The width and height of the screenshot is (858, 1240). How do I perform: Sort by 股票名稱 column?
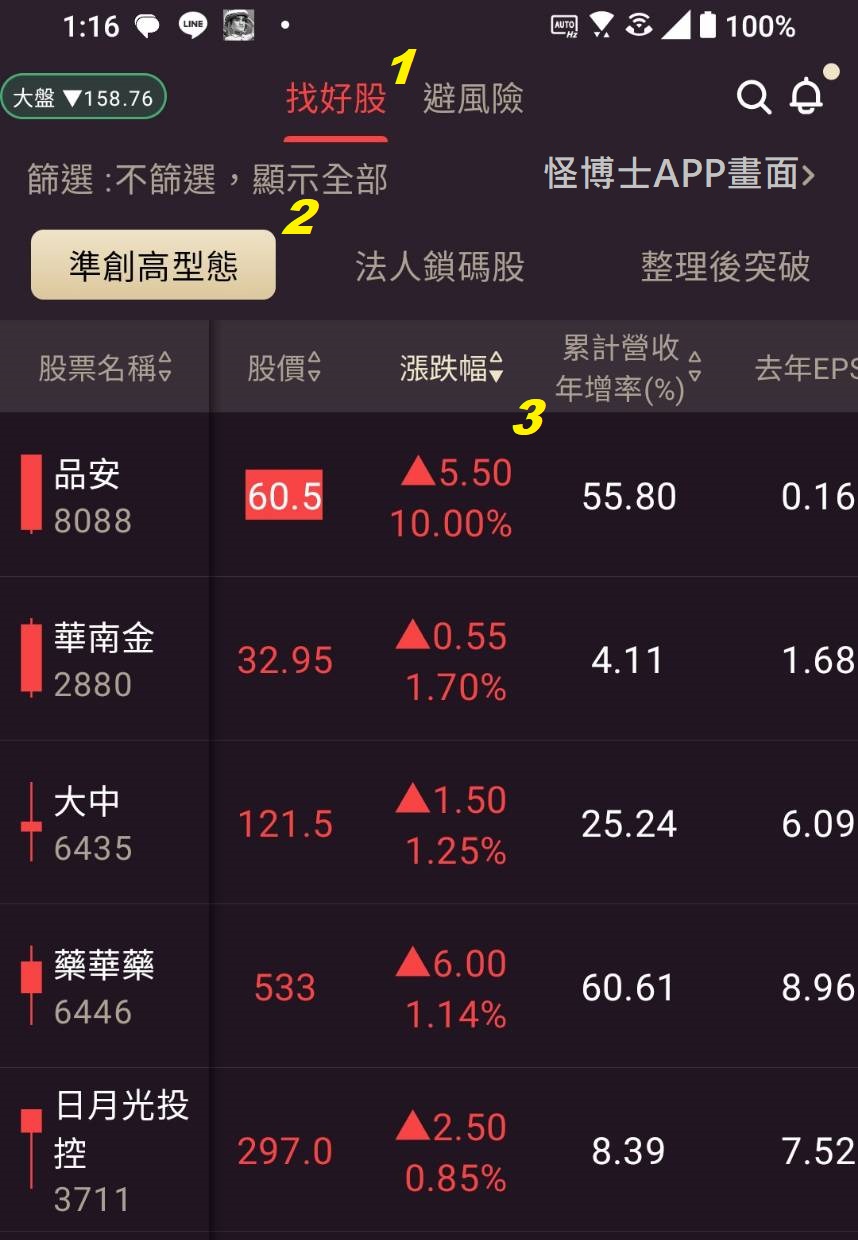tap(105, 368)
